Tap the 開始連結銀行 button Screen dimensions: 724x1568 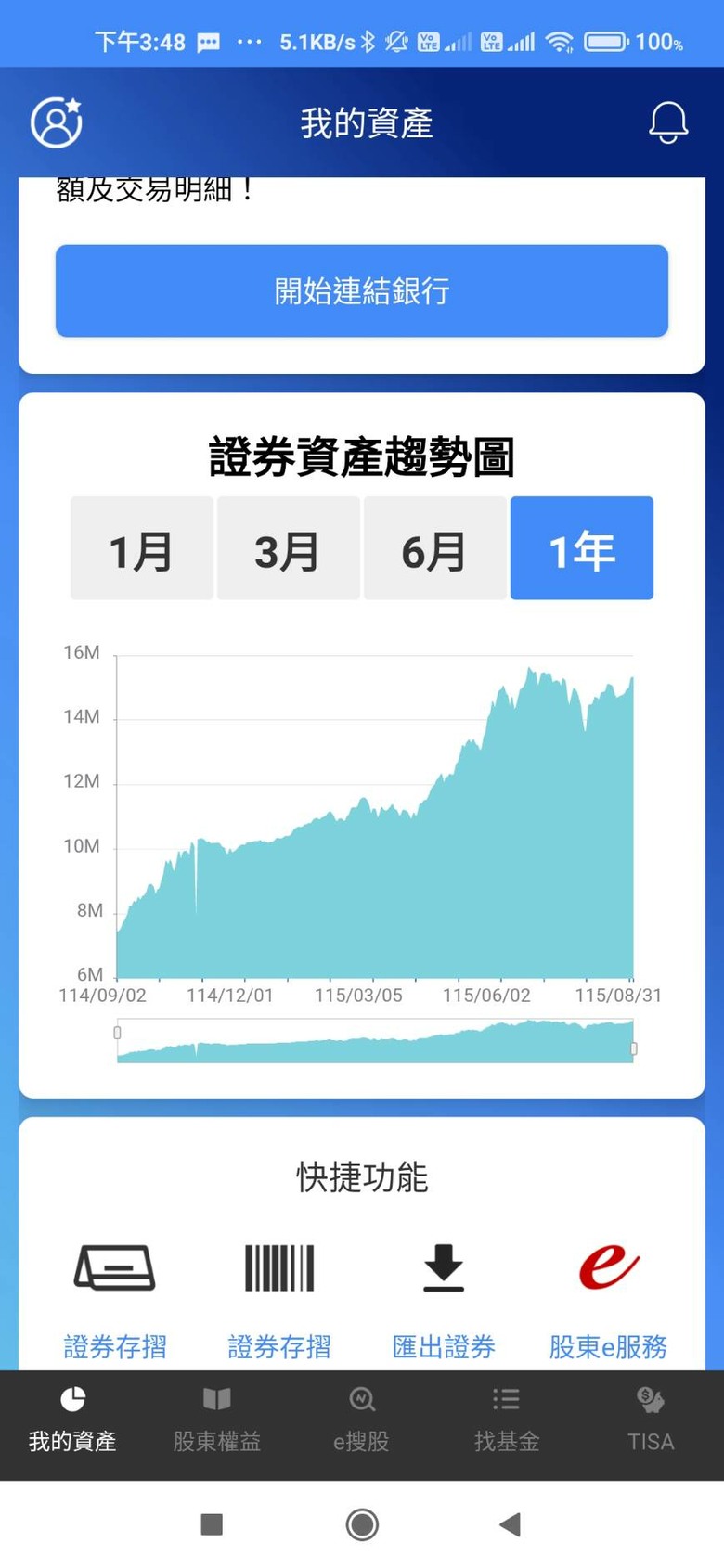point(362,291)
